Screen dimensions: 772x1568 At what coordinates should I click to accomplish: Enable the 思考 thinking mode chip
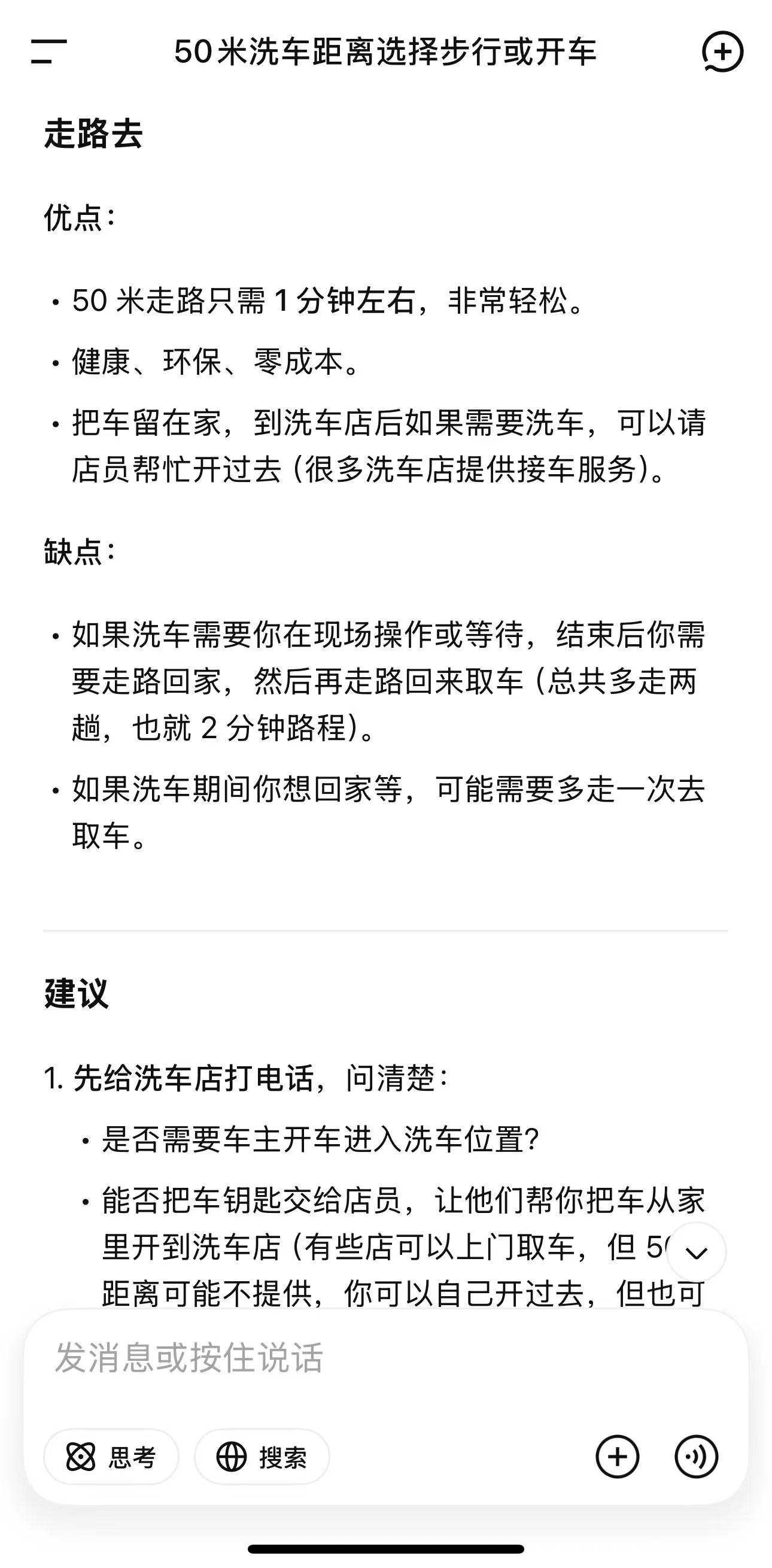pos(111,1457)
